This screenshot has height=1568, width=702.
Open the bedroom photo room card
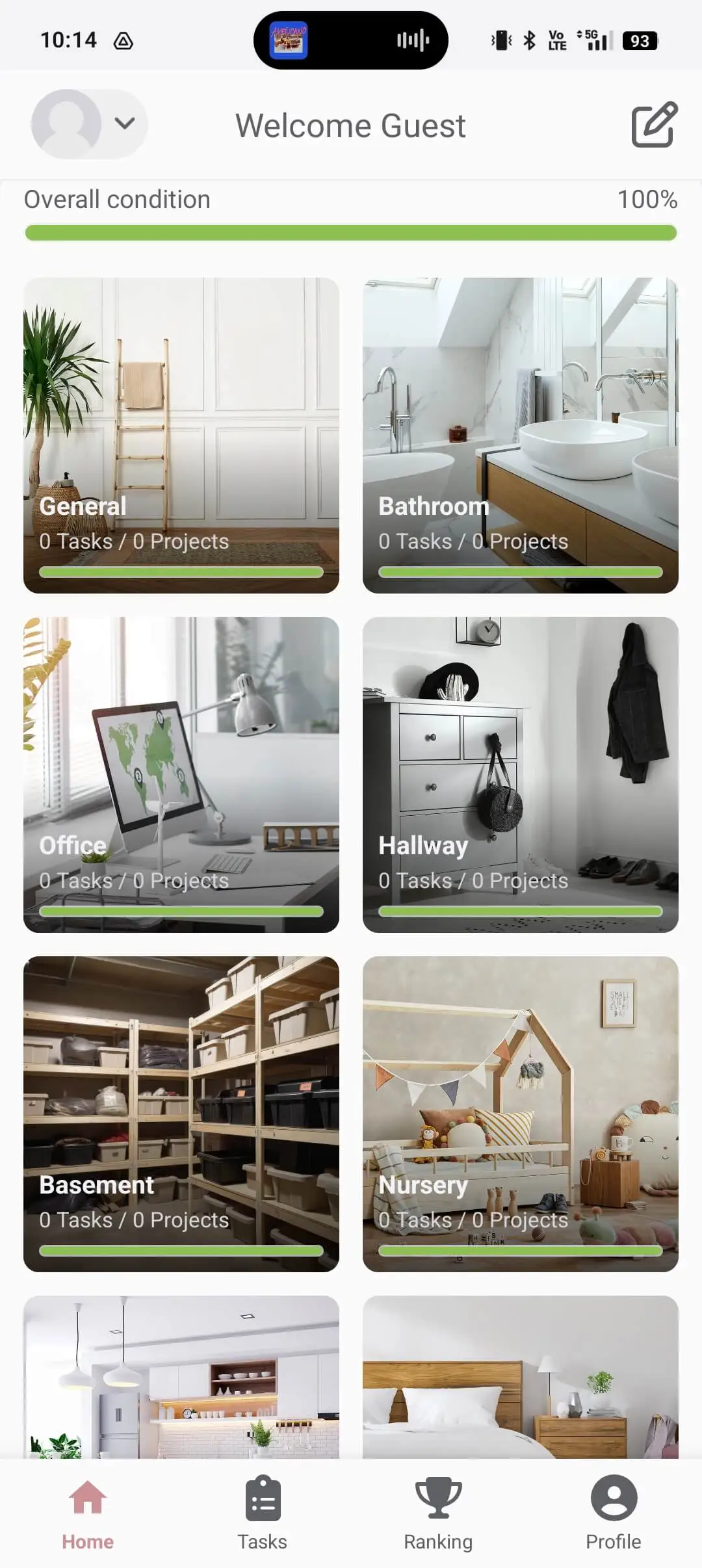[520, 1378]
